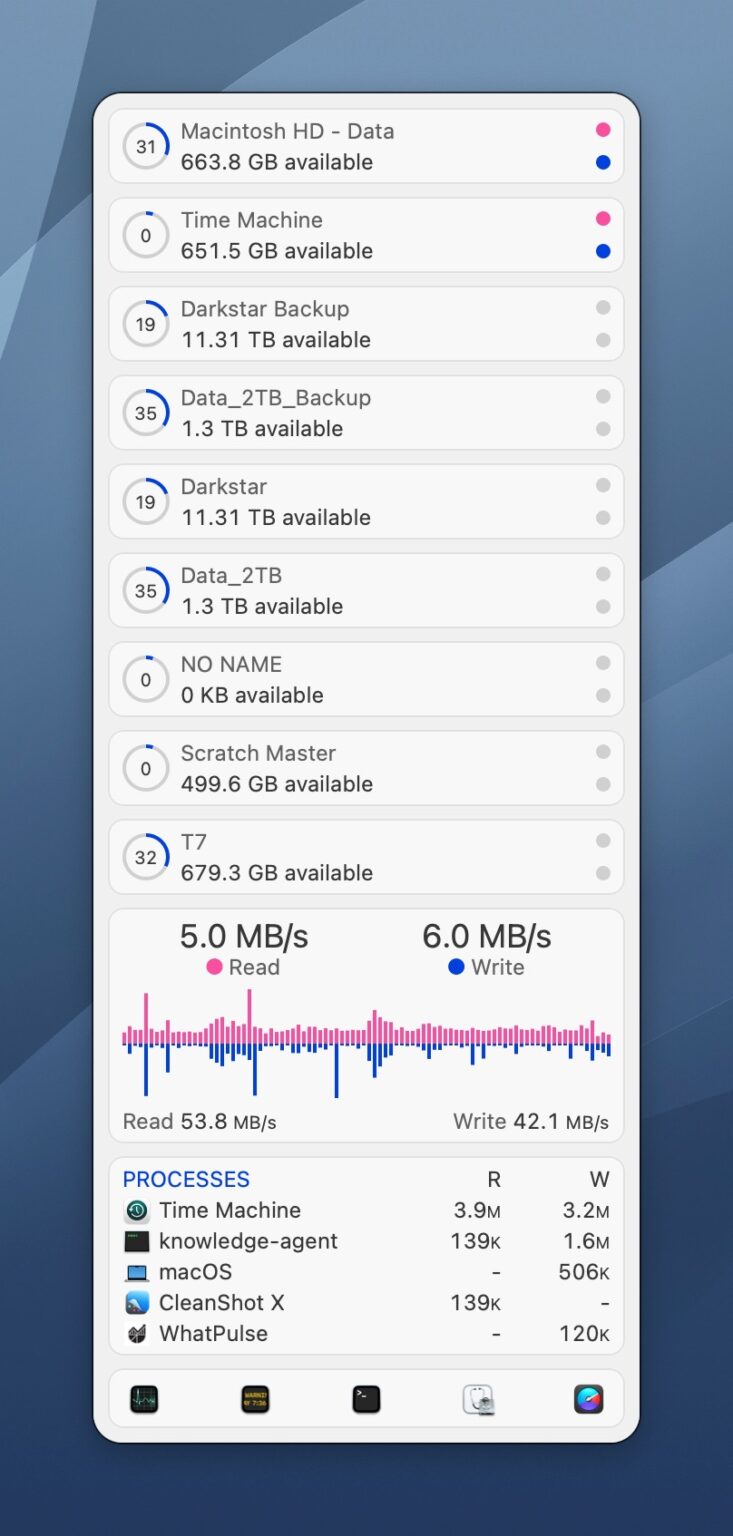Screen dimensions: 733x1536
Task: Toggle the pink read indicator for Macintosh HD - Data
Action: pyautogui.click(x=603, y=131)
